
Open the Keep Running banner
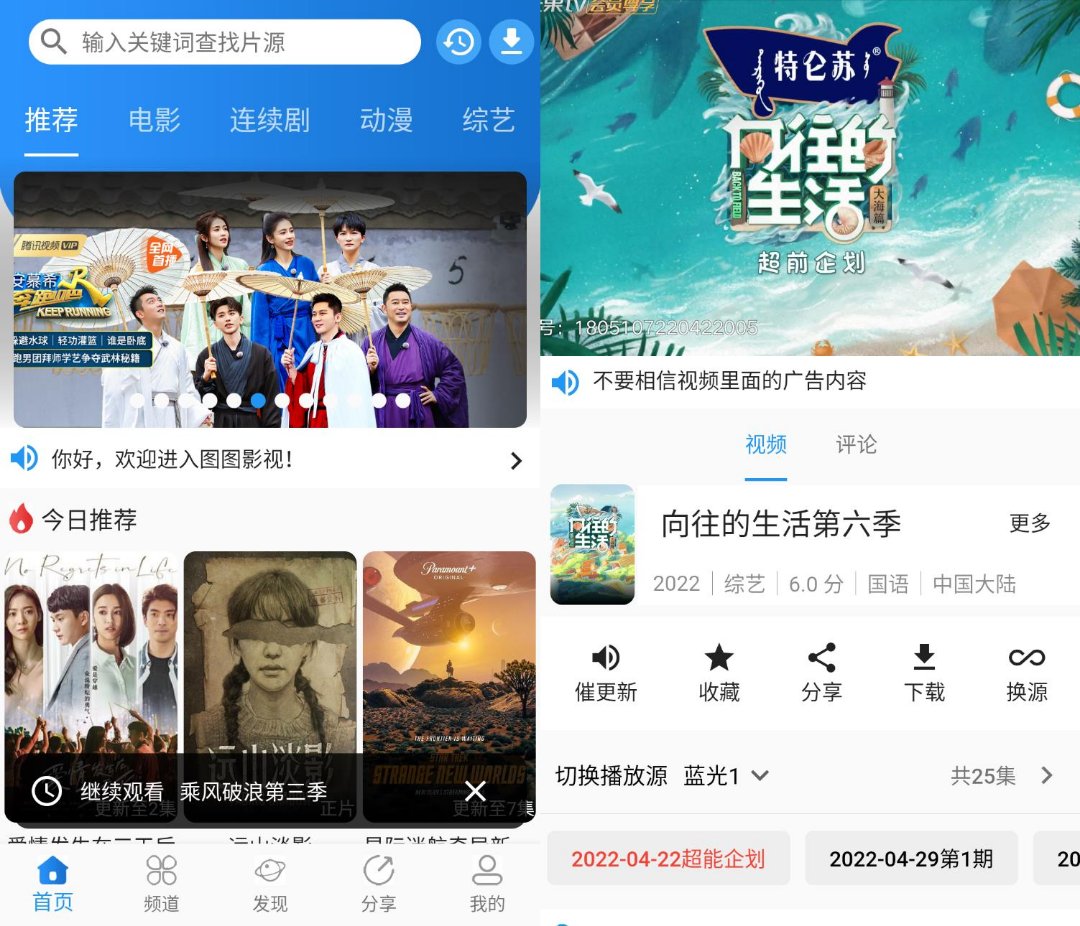[270, 298]
